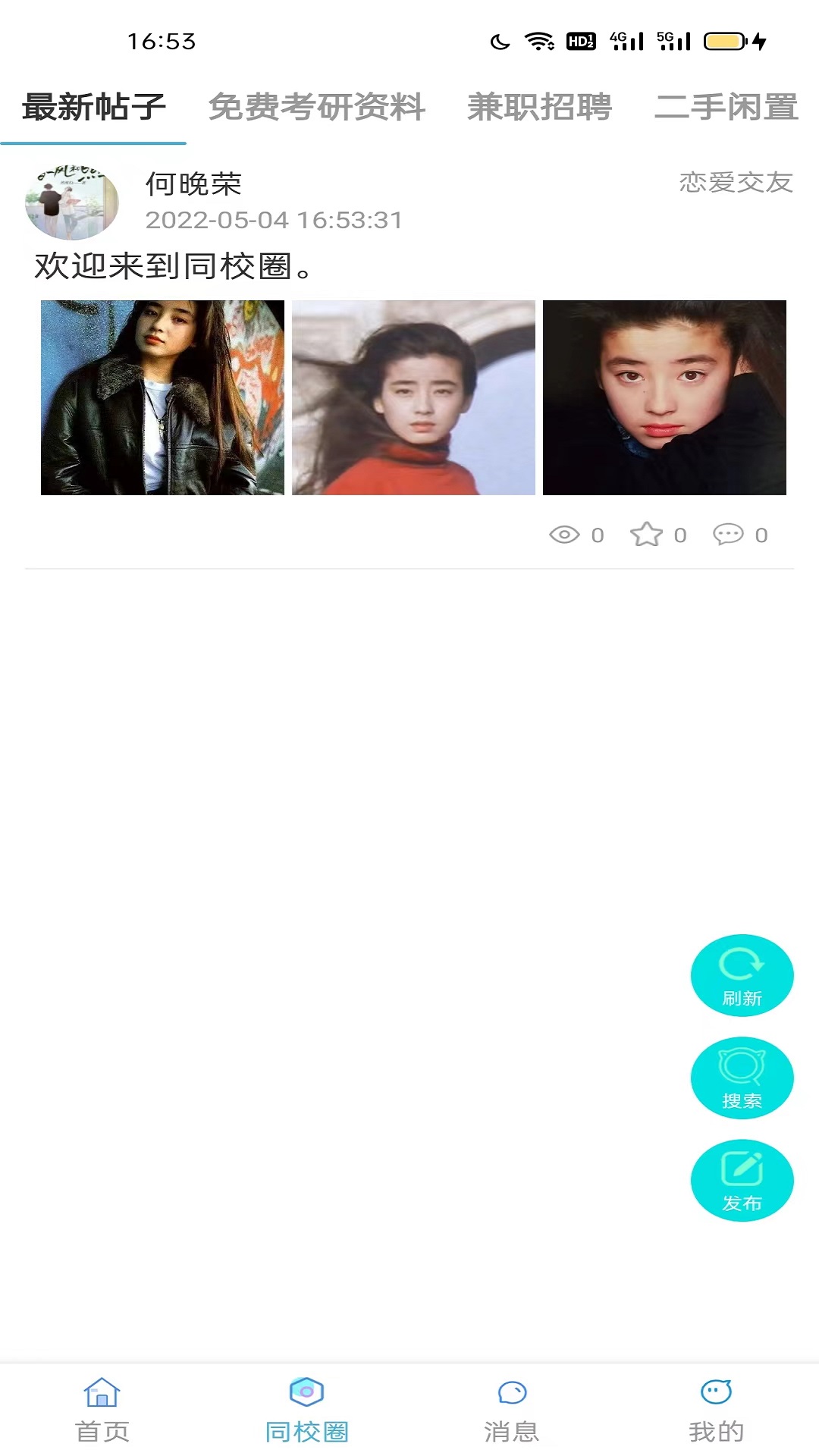819x1456 pixels.
Task: Open 何晚荣's profile avatar
Action: tap(71, 202)
